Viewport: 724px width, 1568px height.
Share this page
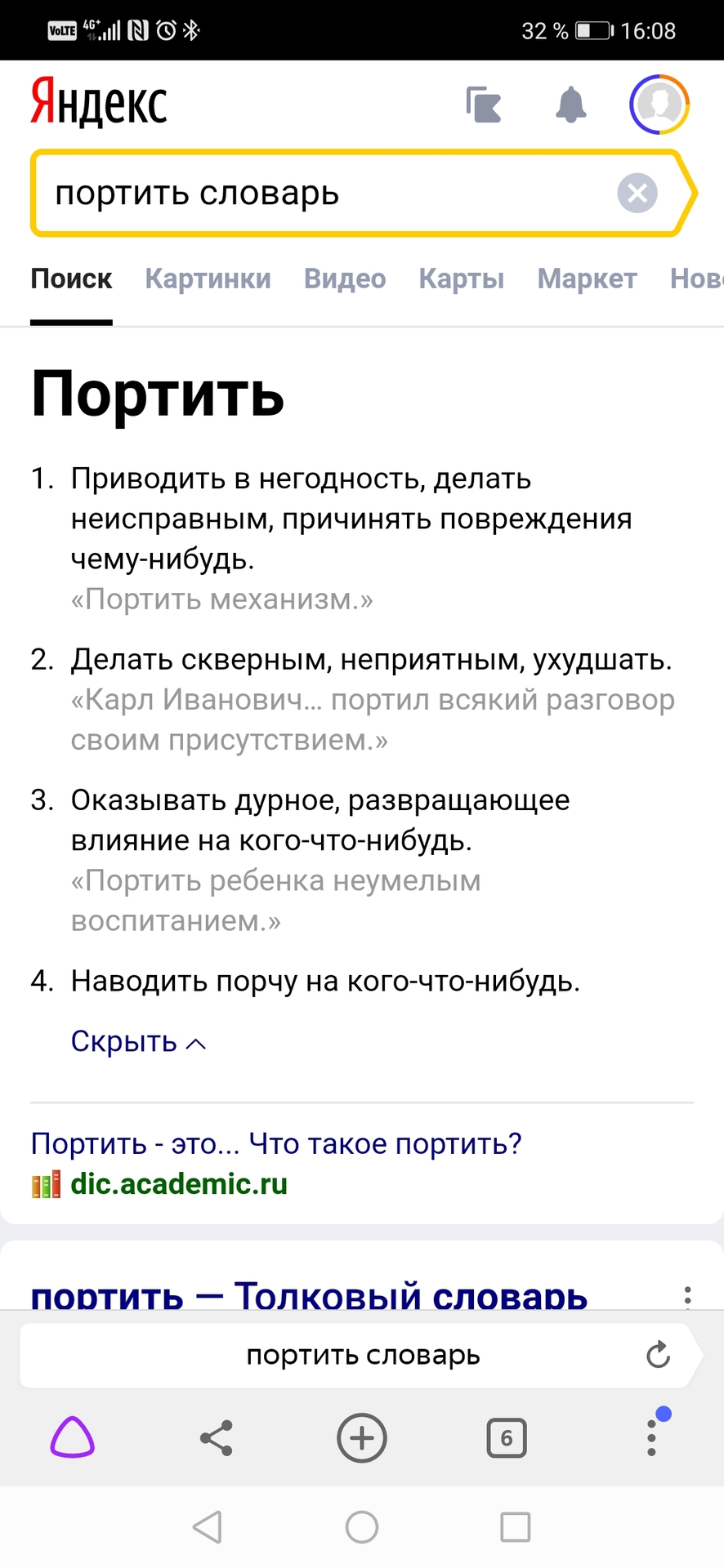[217, 1438]
